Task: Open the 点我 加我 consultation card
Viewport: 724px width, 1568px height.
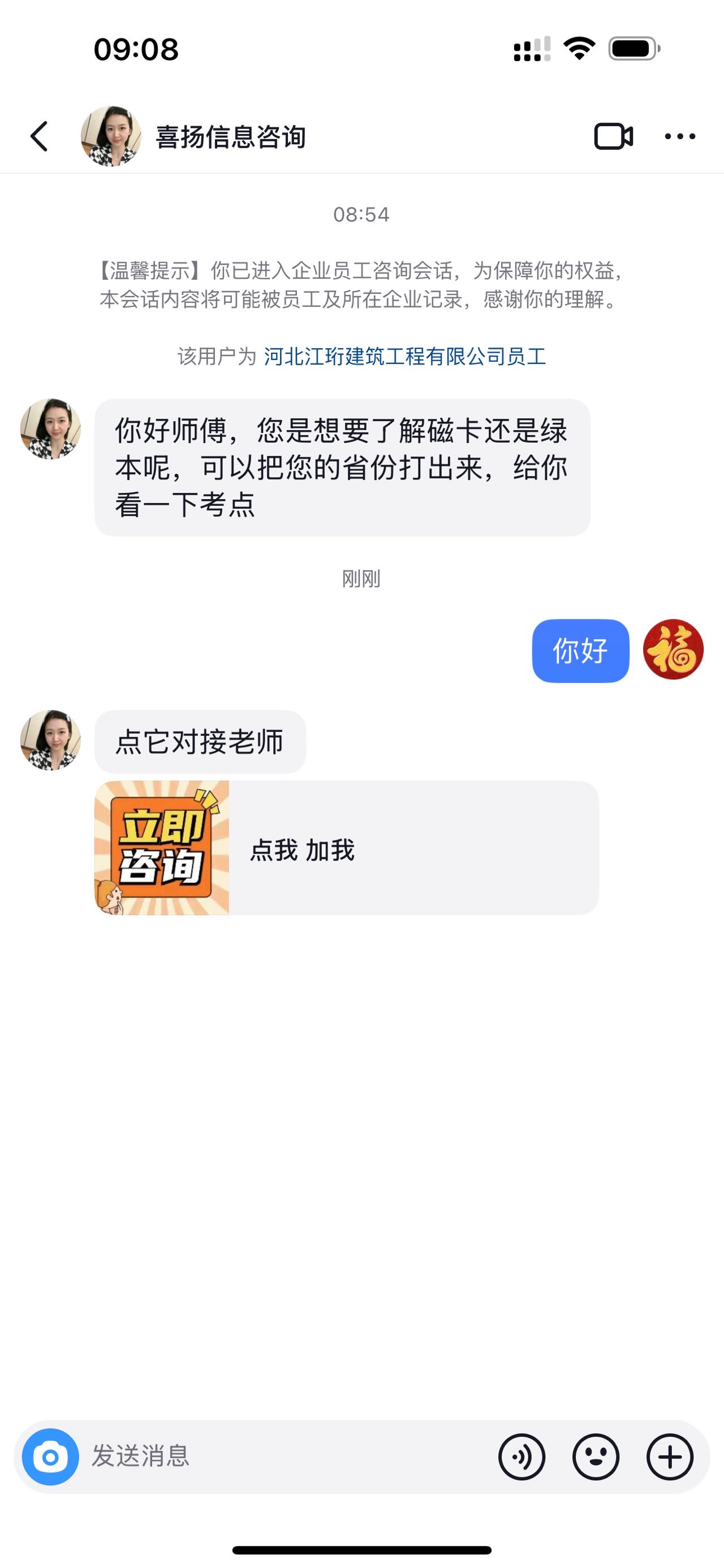Action: 346,848
